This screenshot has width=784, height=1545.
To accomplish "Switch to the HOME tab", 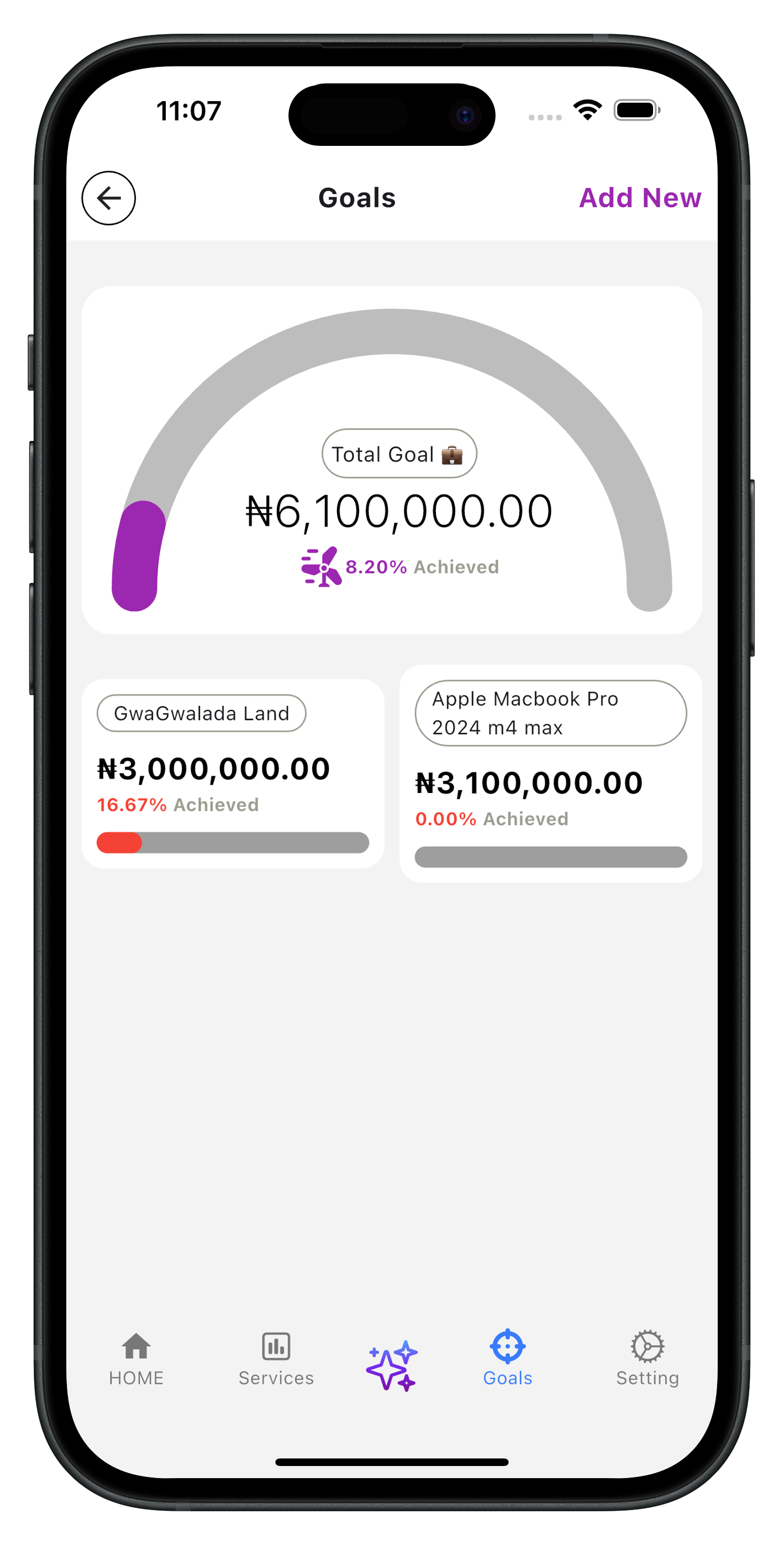I will point(136,1359).
